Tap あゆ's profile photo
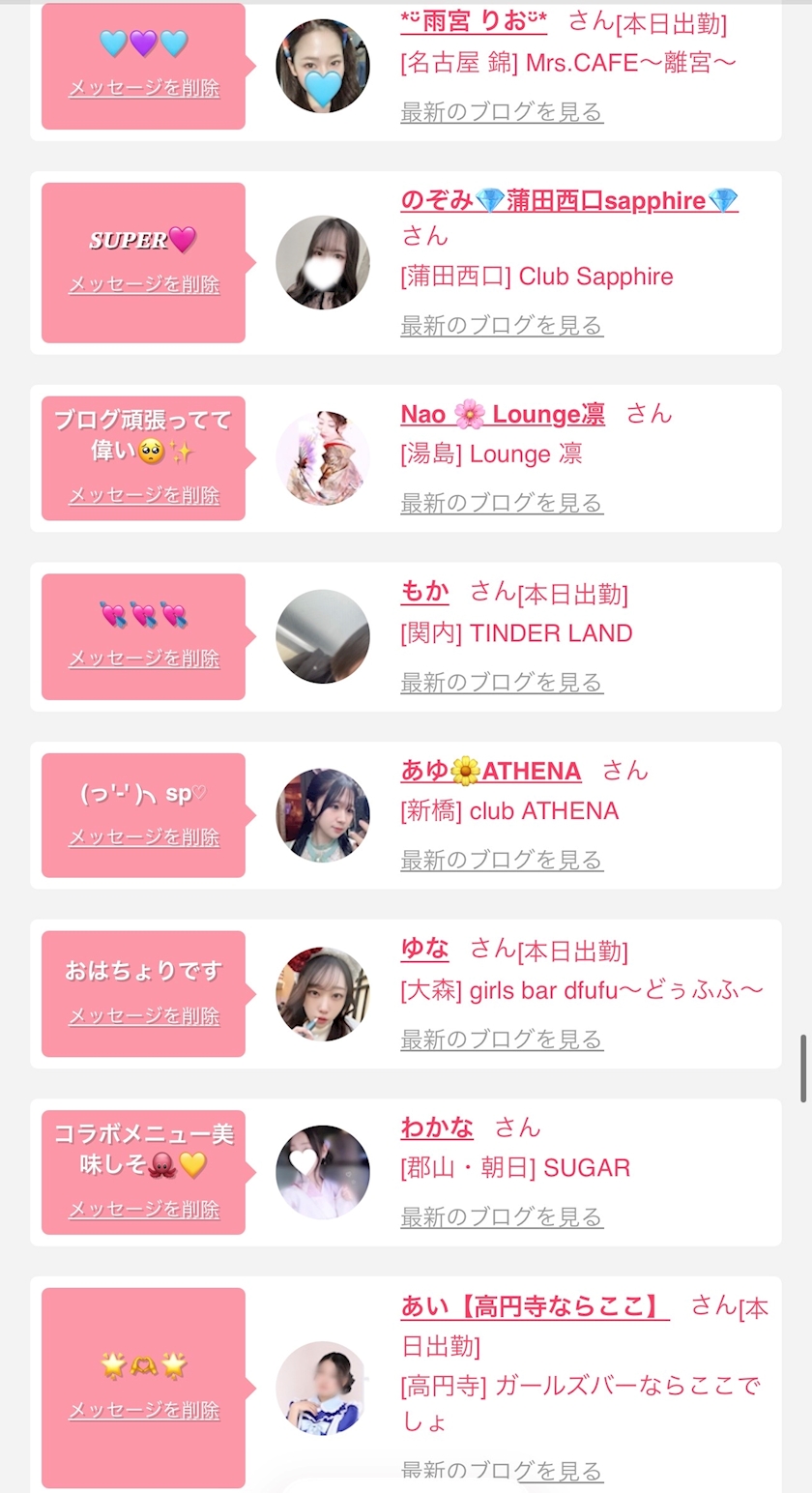 tap(323, 815)
